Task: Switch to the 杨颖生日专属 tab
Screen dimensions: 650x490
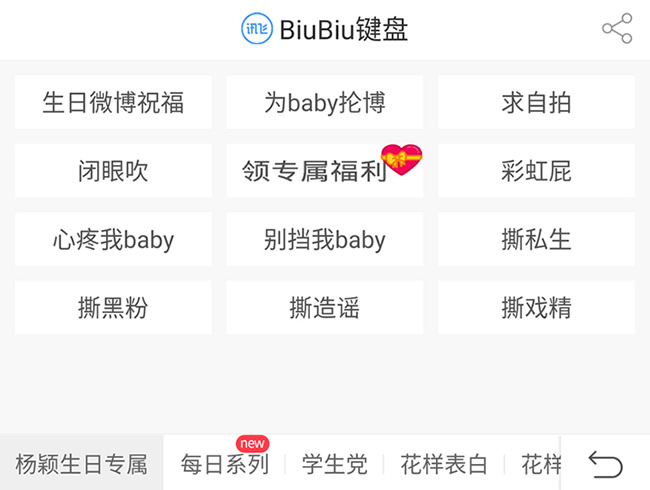Action: (81, 464)
